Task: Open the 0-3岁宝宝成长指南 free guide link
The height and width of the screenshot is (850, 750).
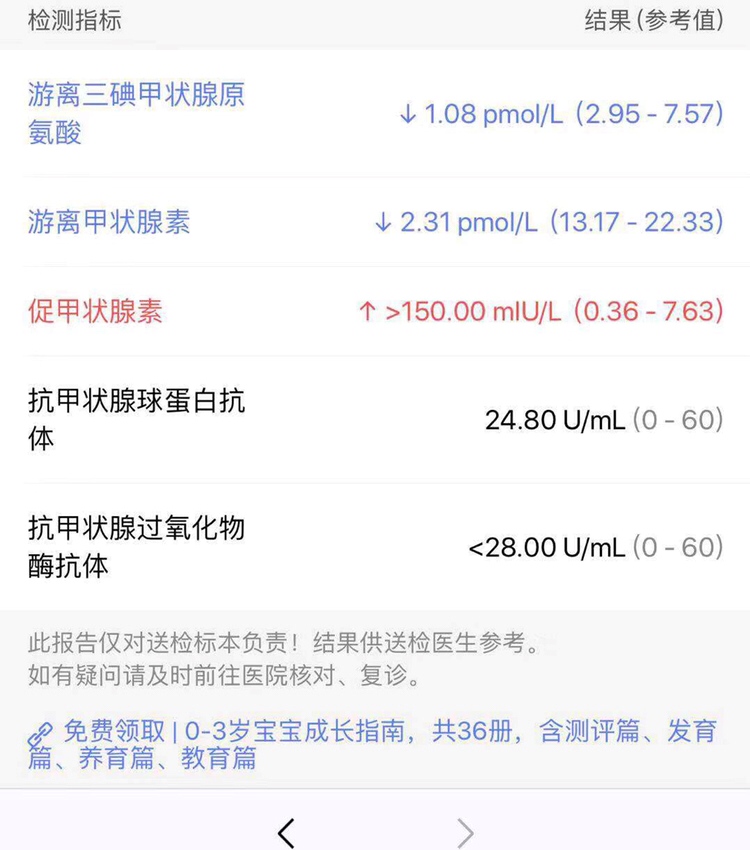Action: coord(372,744)
